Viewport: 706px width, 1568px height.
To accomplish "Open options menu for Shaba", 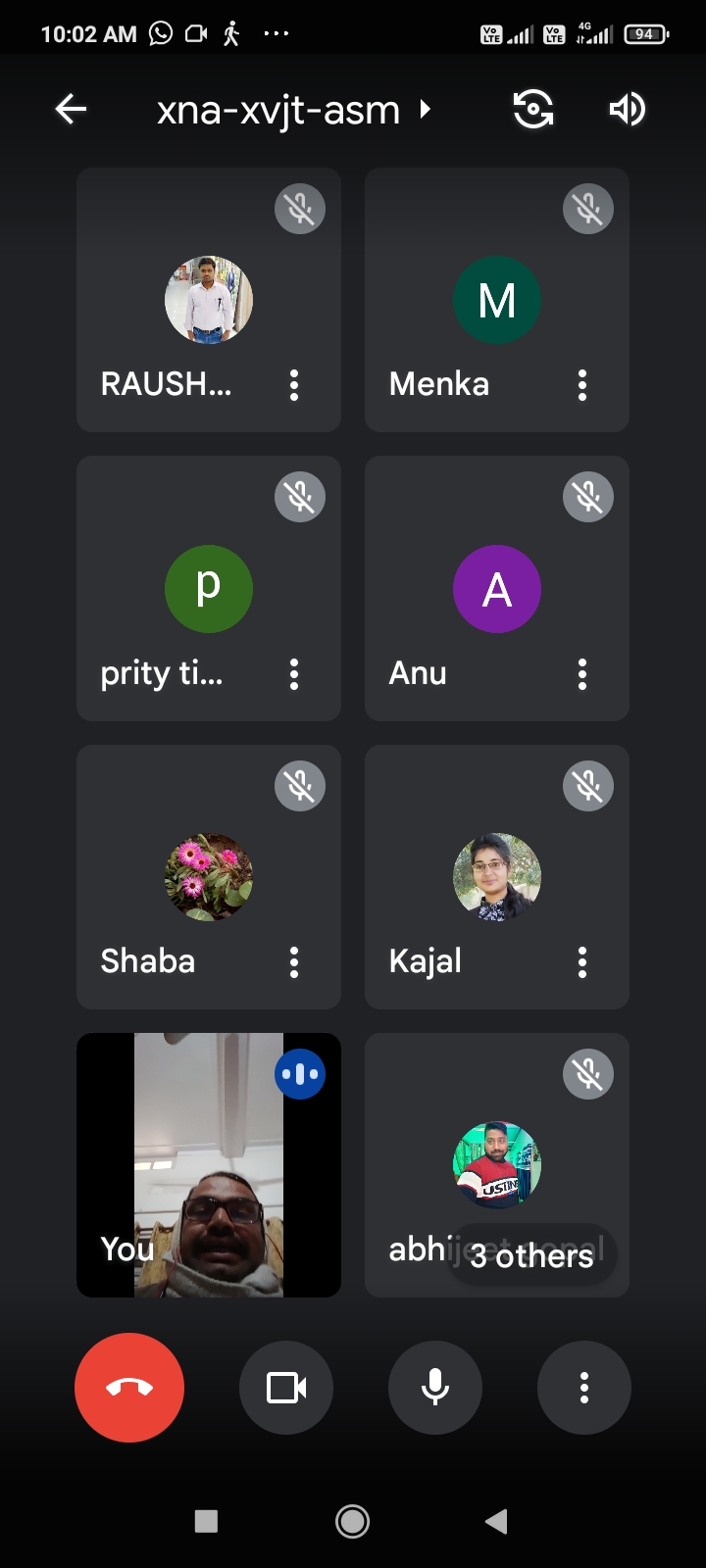I will point(294,962).
